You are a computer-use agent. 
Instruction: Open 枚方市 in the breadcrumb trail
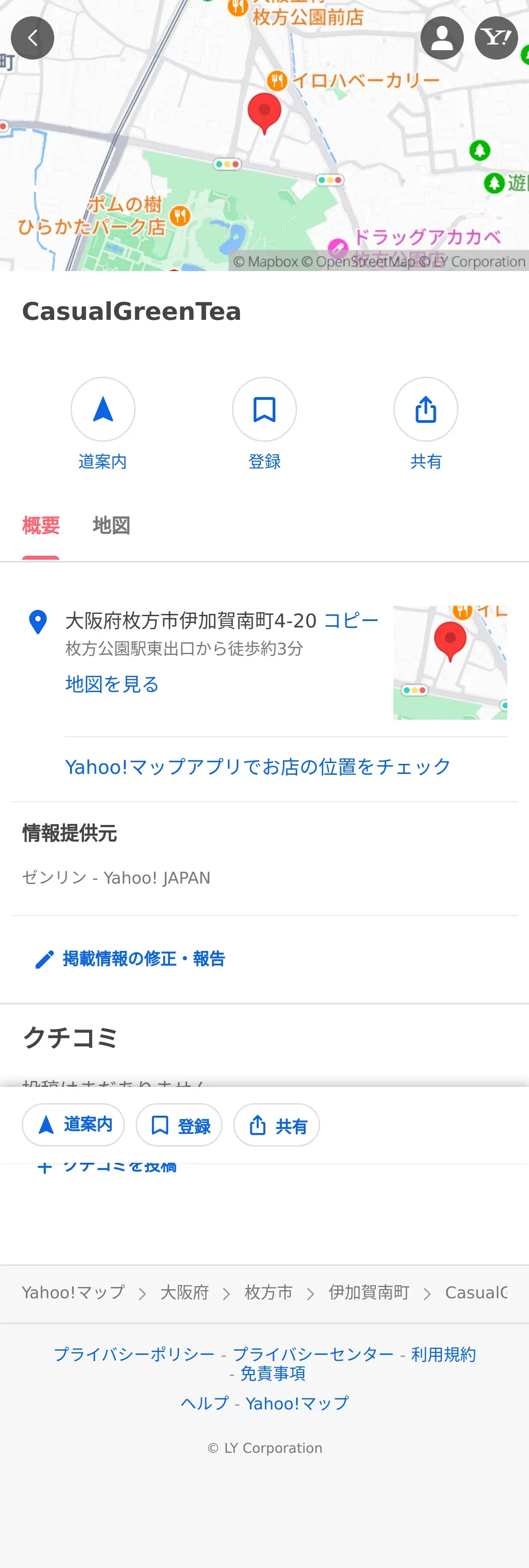coord(269,1292)
